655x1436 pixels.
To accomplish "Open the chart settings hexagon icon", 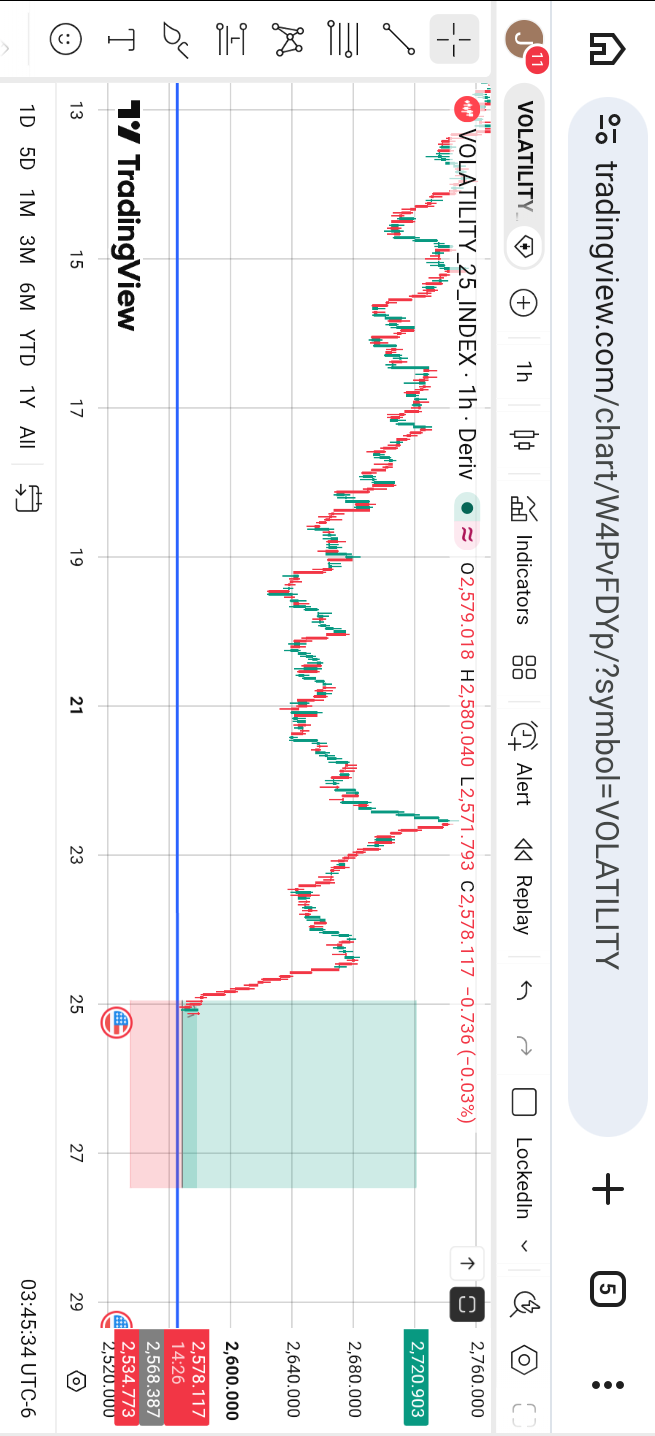I will point(524,1359).
